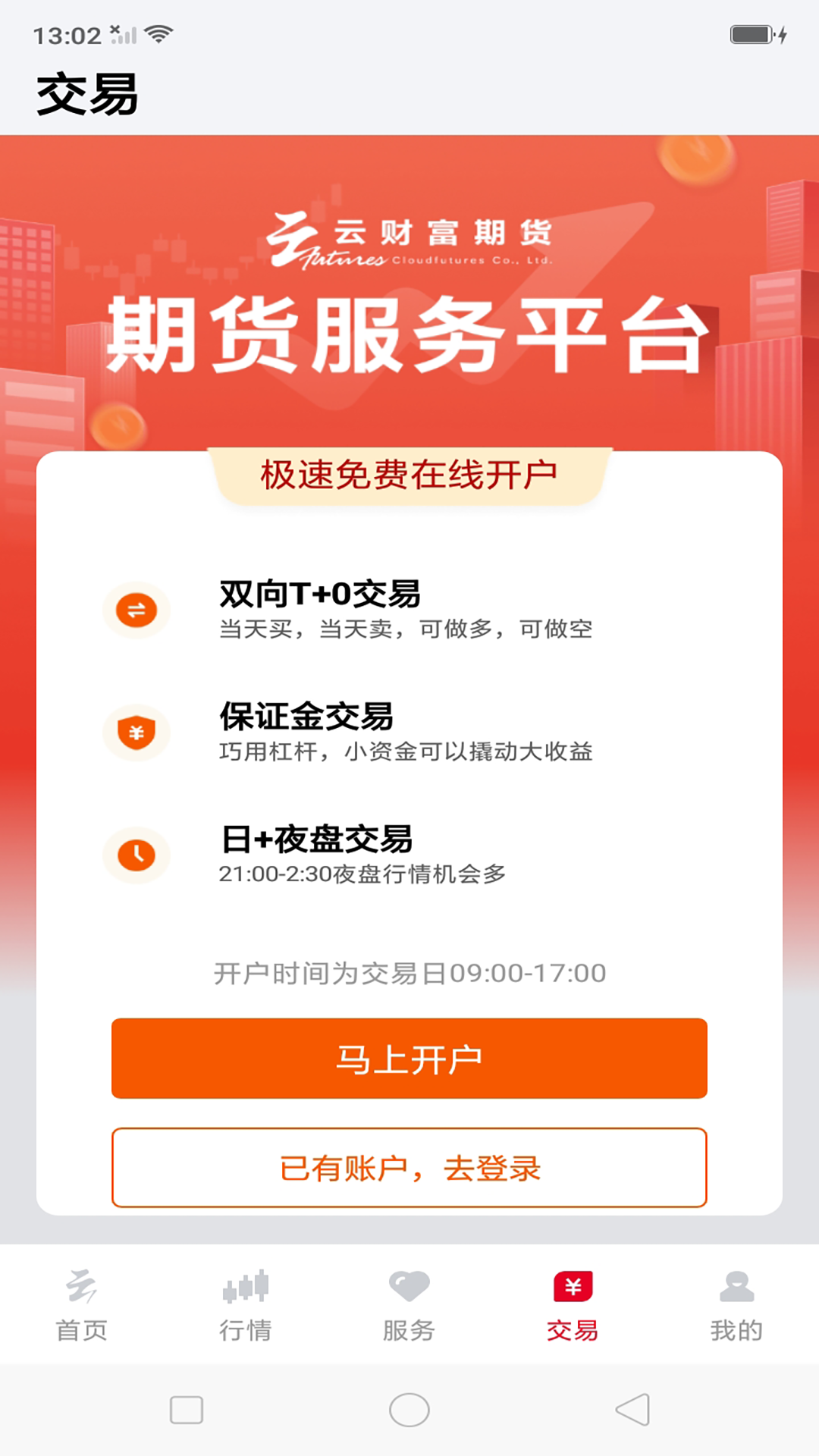Tap the 马上开户 button

click(409, 1059)
